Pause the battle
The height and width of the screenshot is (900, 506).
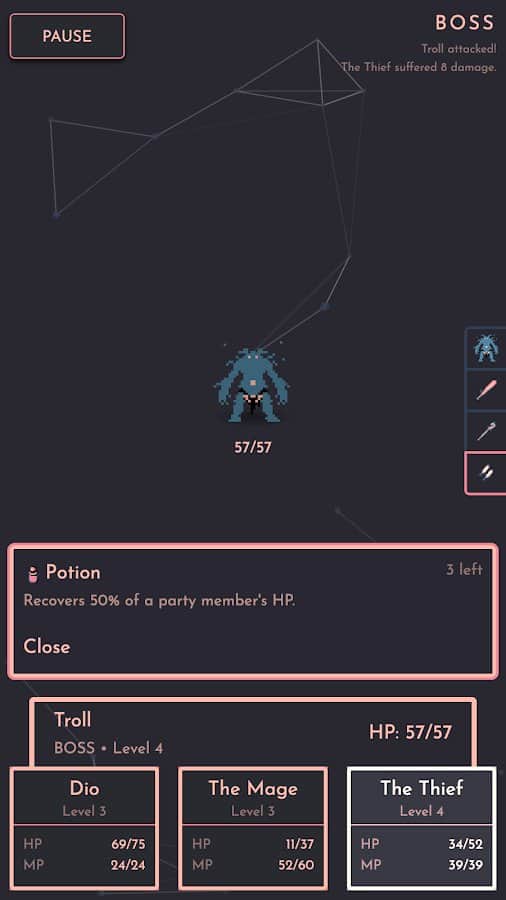(67, 36)
